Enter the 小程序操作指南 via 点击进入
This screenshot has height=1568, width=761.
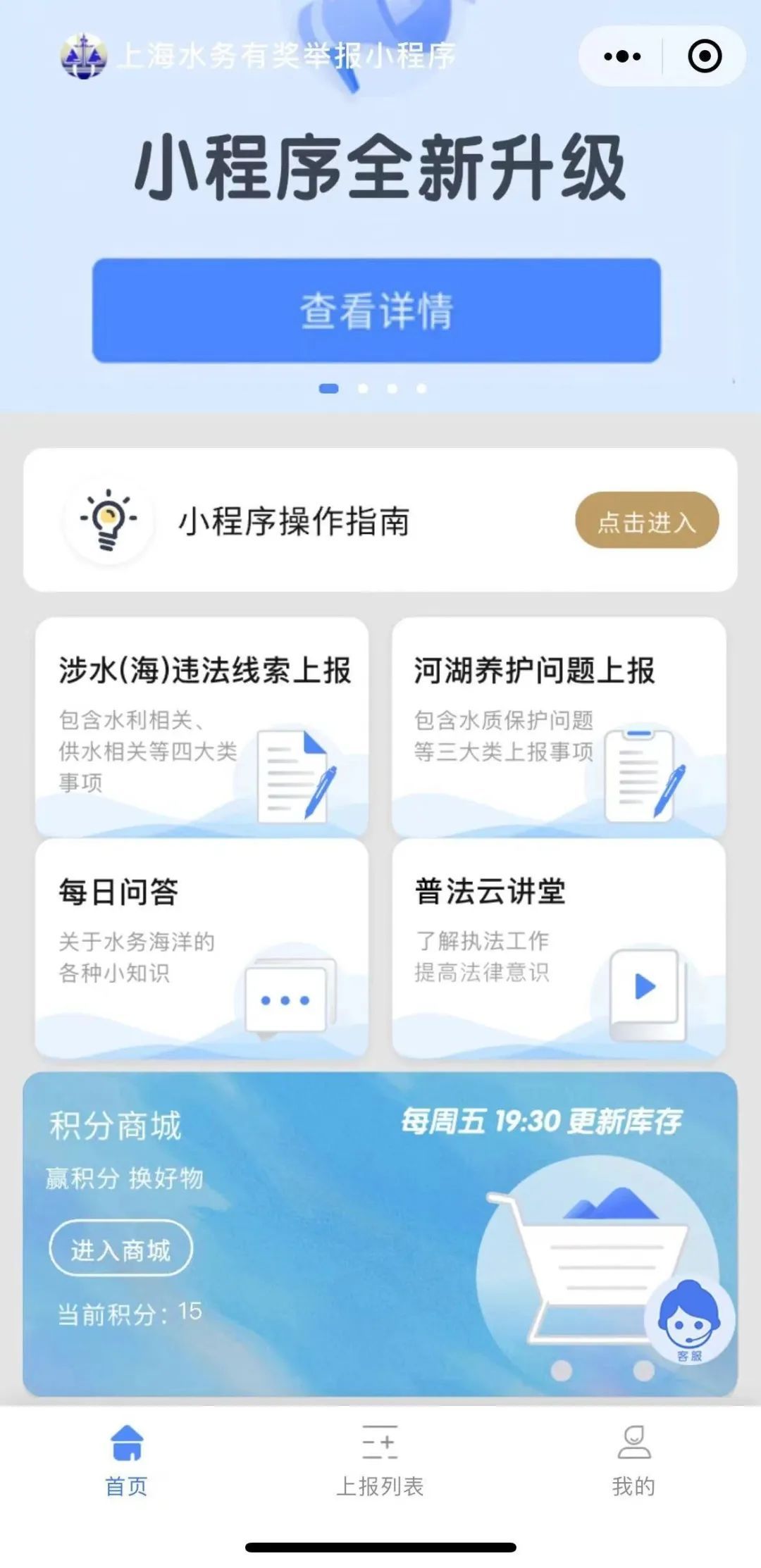pos(647,521)
